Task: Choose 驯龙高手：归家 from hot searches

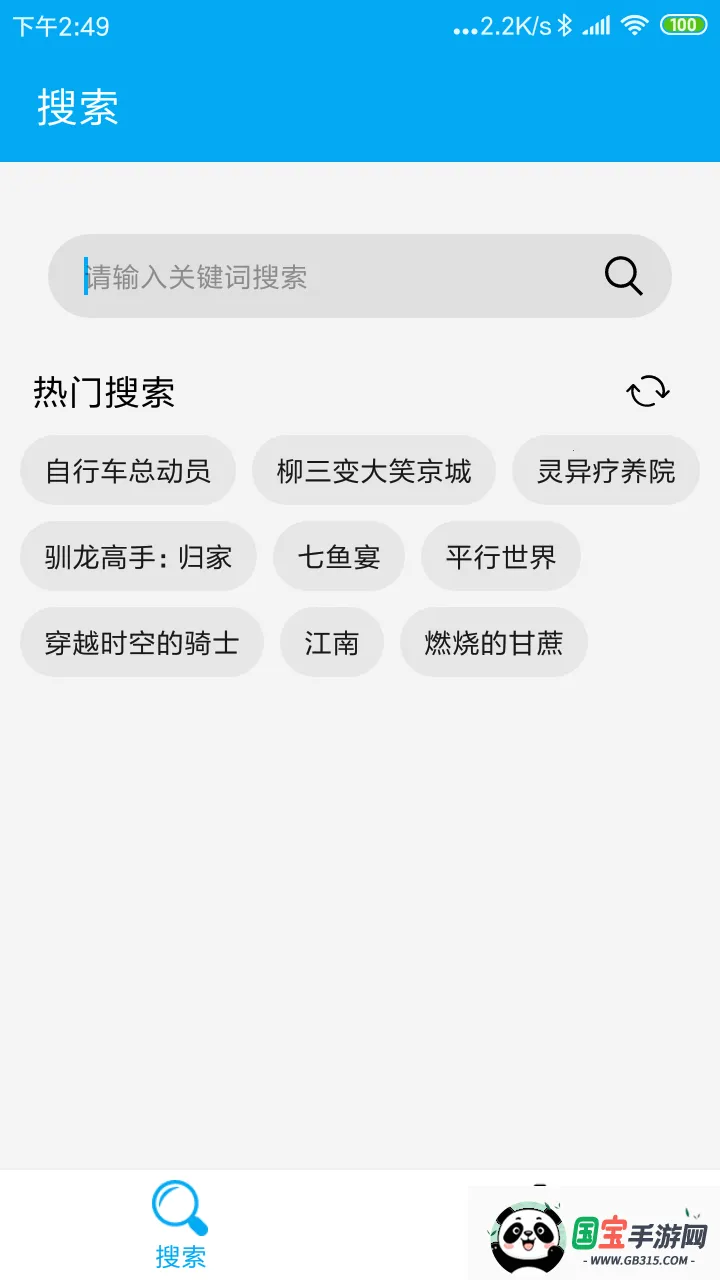Action: click(x=138, y=557)
